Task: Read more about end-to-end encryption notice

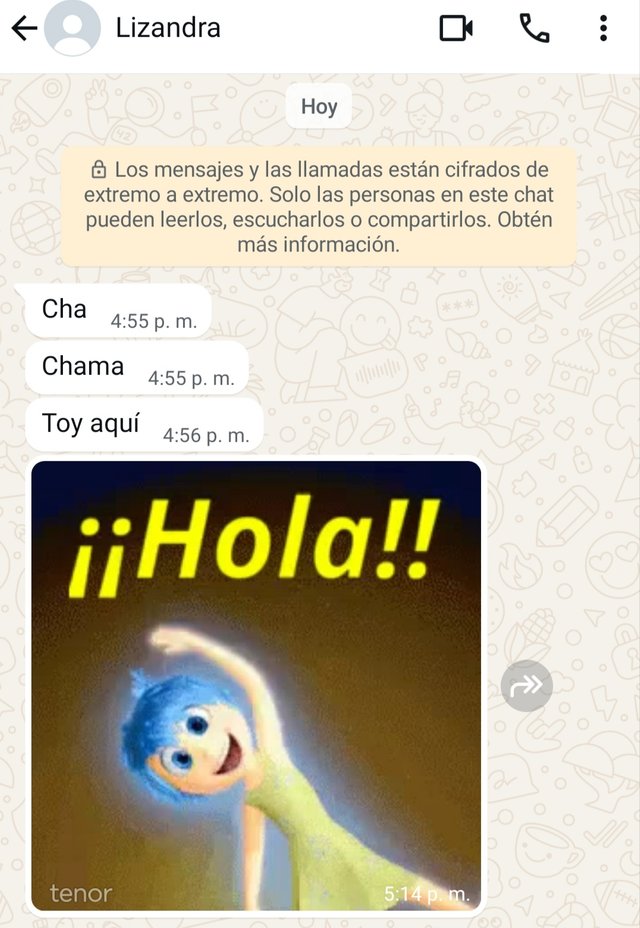Action: [x=318, y=207]
